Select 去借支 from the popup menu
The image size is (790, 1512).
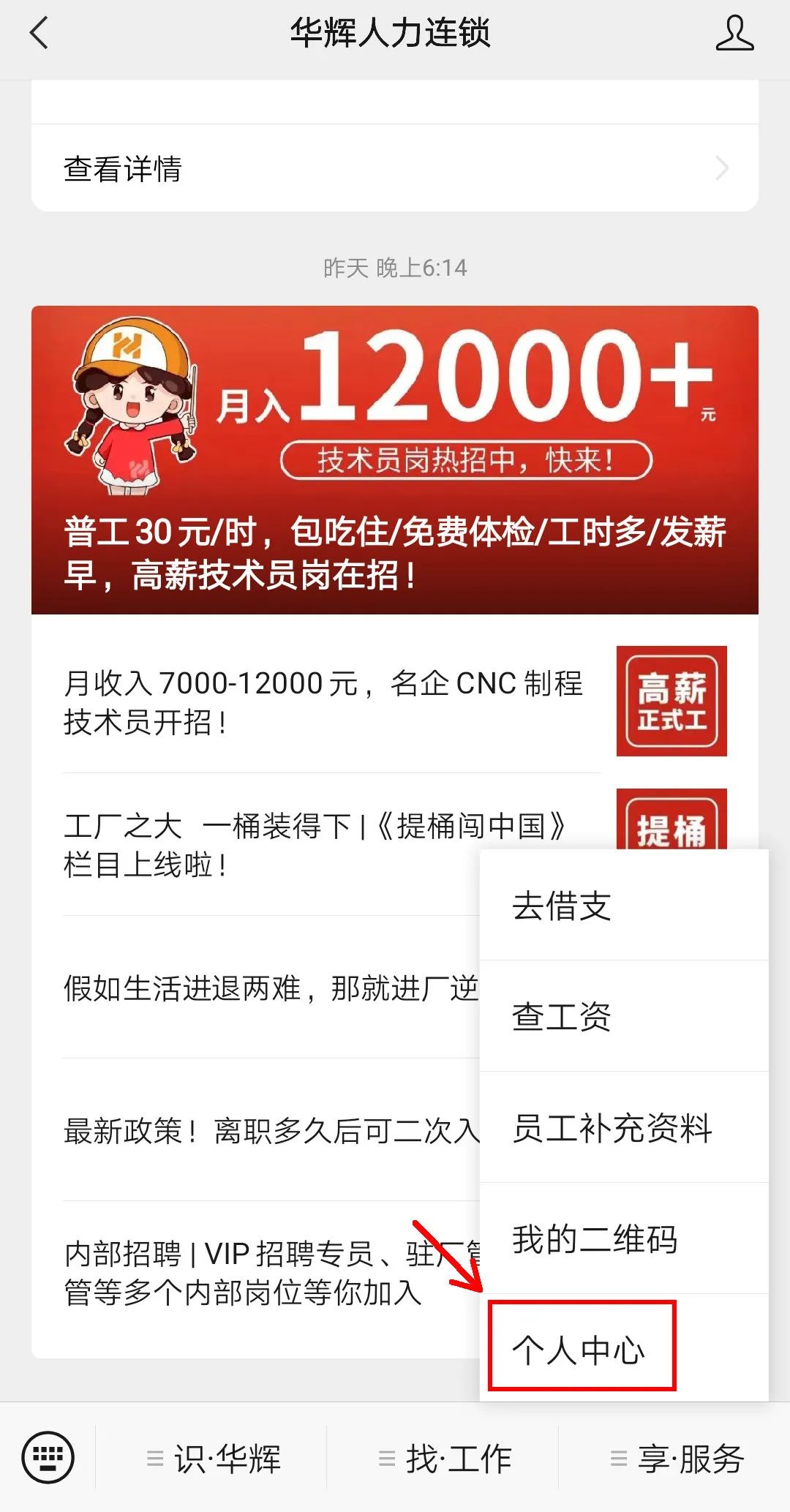point(623,906)
